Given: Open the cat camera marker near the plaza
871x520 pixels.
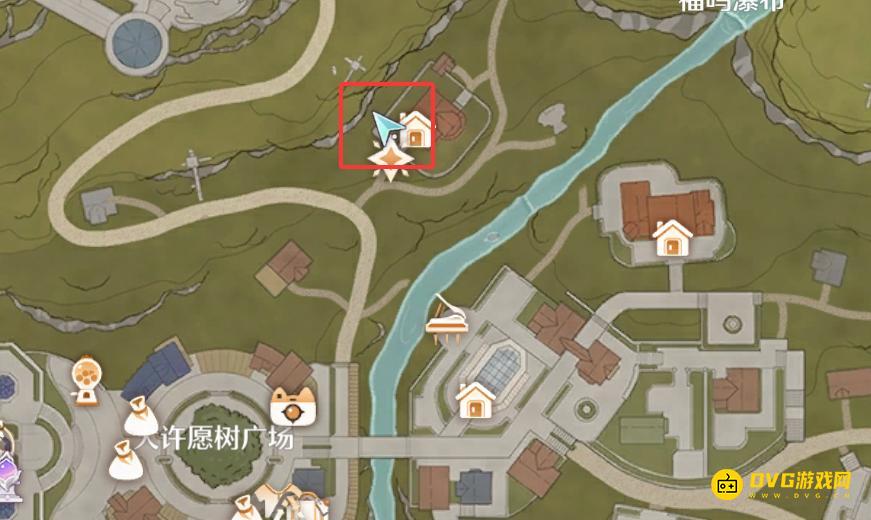Looking at the screenshot, I should click(x=292, y=405).
